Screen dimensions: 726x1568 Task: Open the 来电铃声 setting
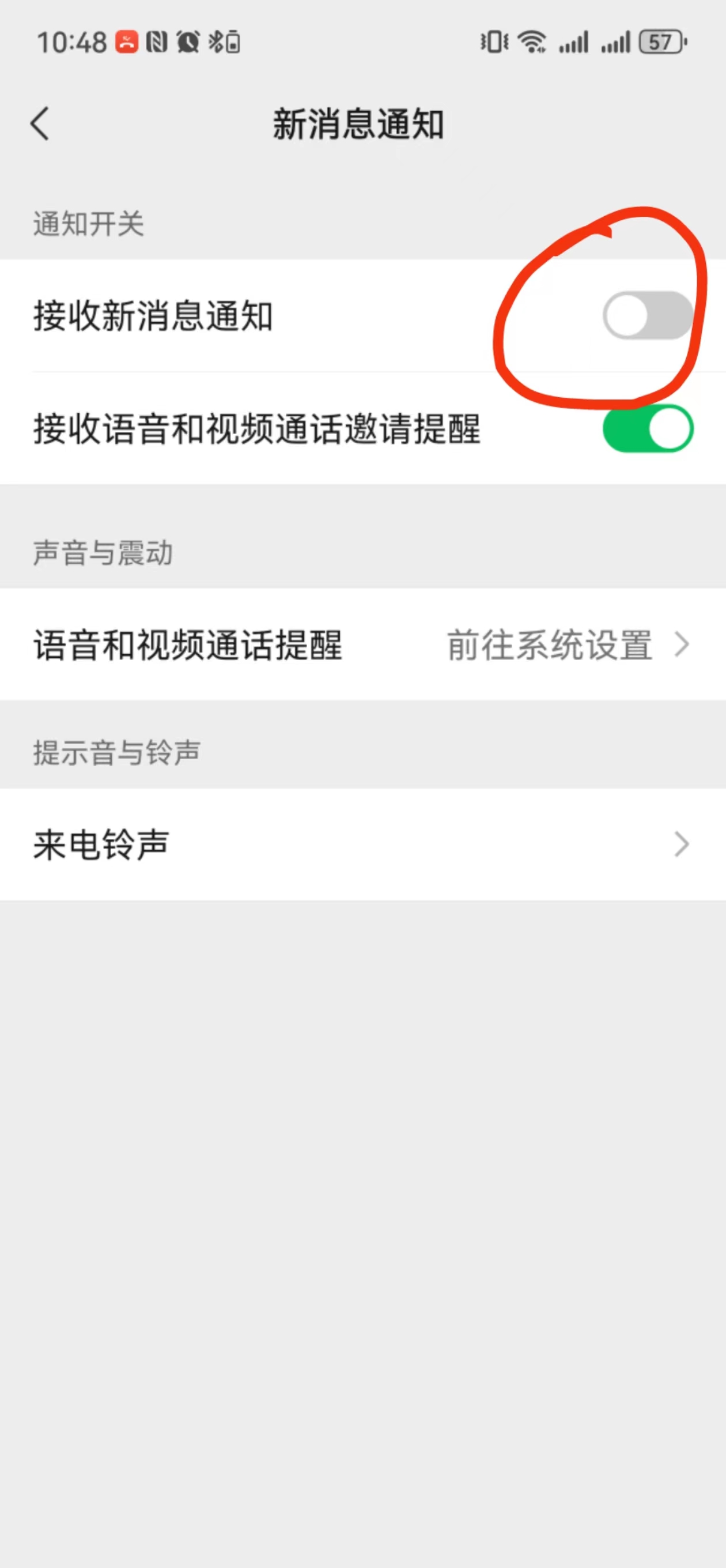click(x=362, y=845)
